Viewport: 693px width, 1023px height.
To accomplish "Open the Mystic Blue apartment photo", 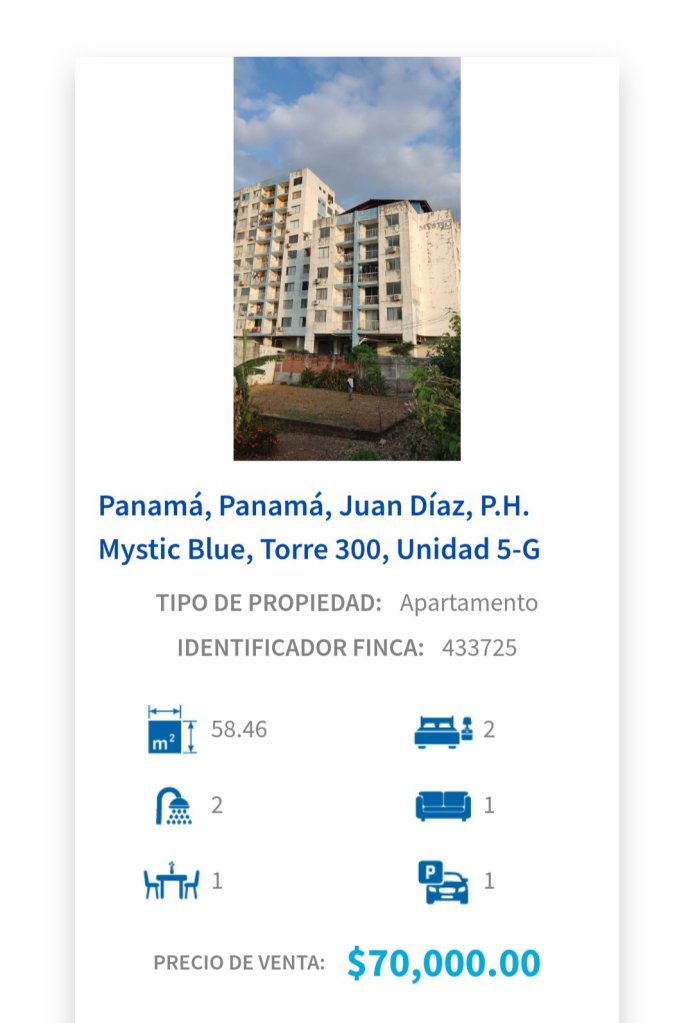I will point(346,258).
